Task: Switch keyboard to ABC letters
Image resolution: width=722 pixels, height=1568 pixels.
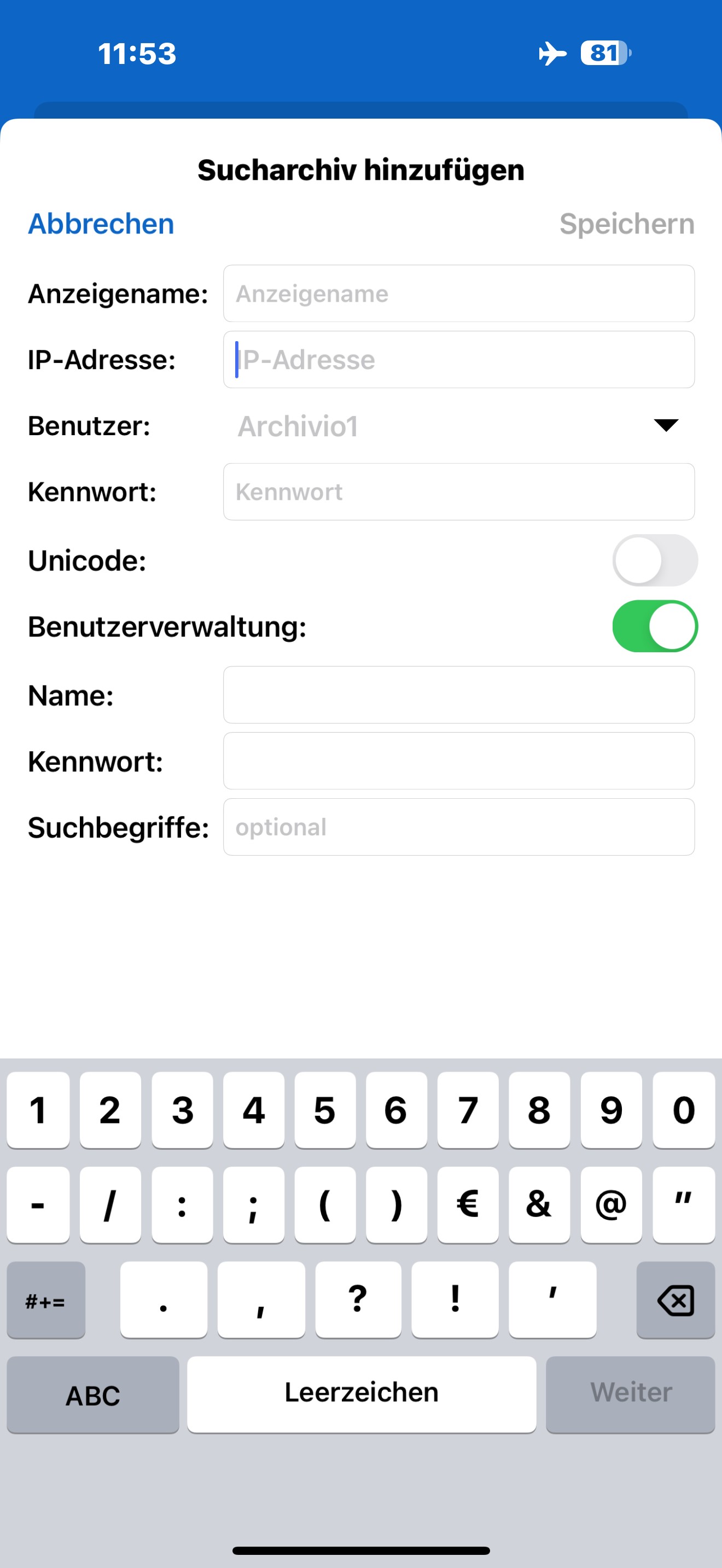Action: click(x=92, y=1395)
